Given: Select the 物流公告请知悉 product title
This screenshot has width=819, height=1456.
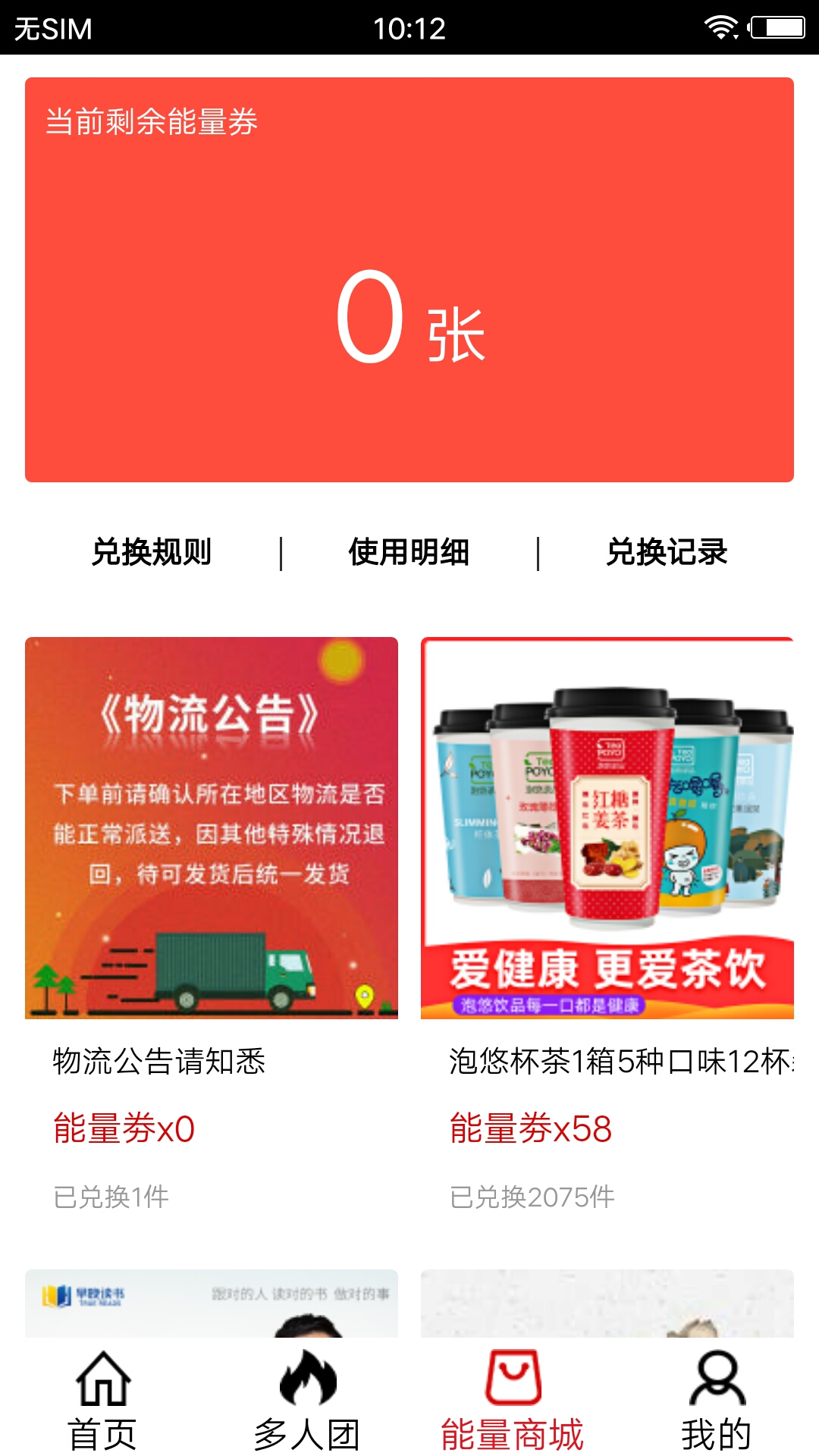Looking at the screenshot, I should coord(159,1060).
